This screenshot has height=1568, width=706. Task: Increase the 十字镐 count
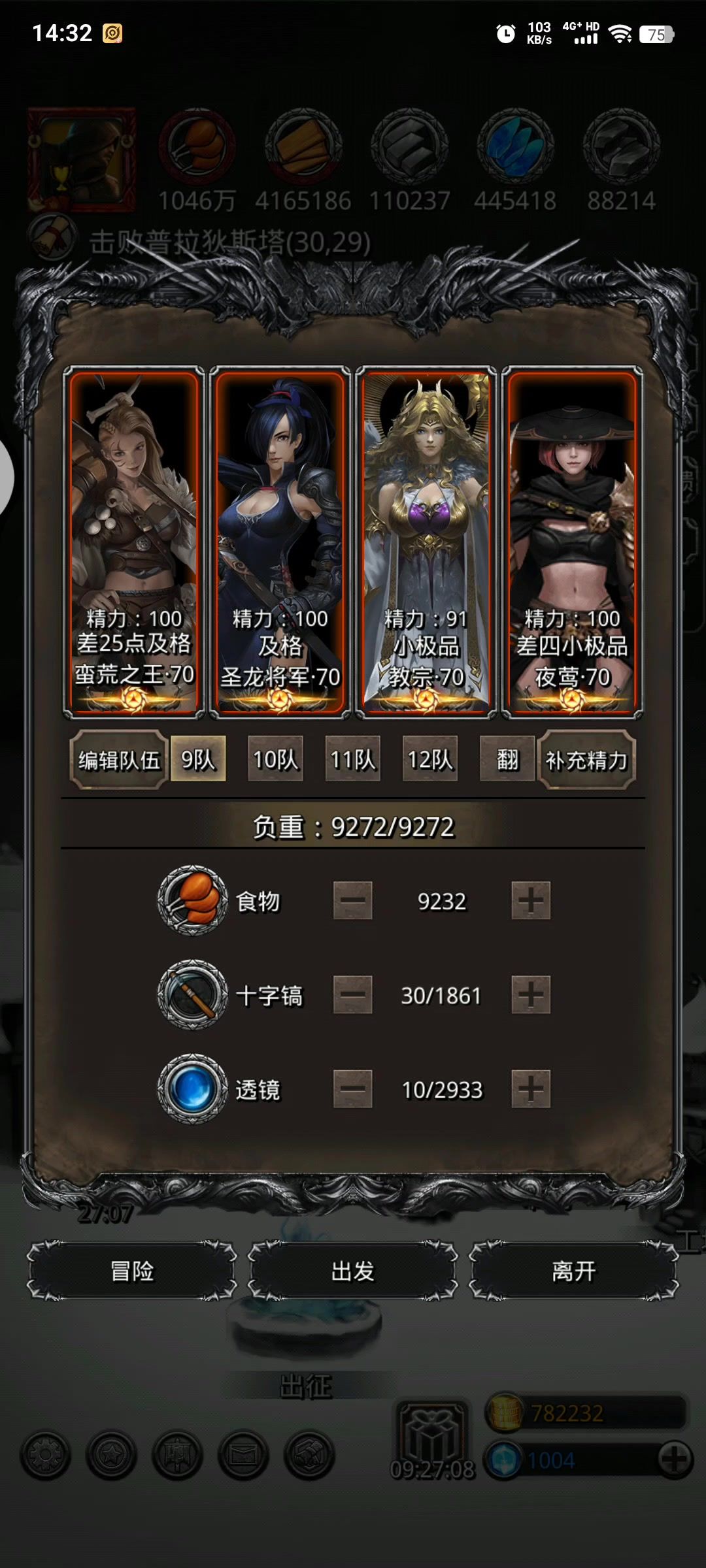[530, 995]
